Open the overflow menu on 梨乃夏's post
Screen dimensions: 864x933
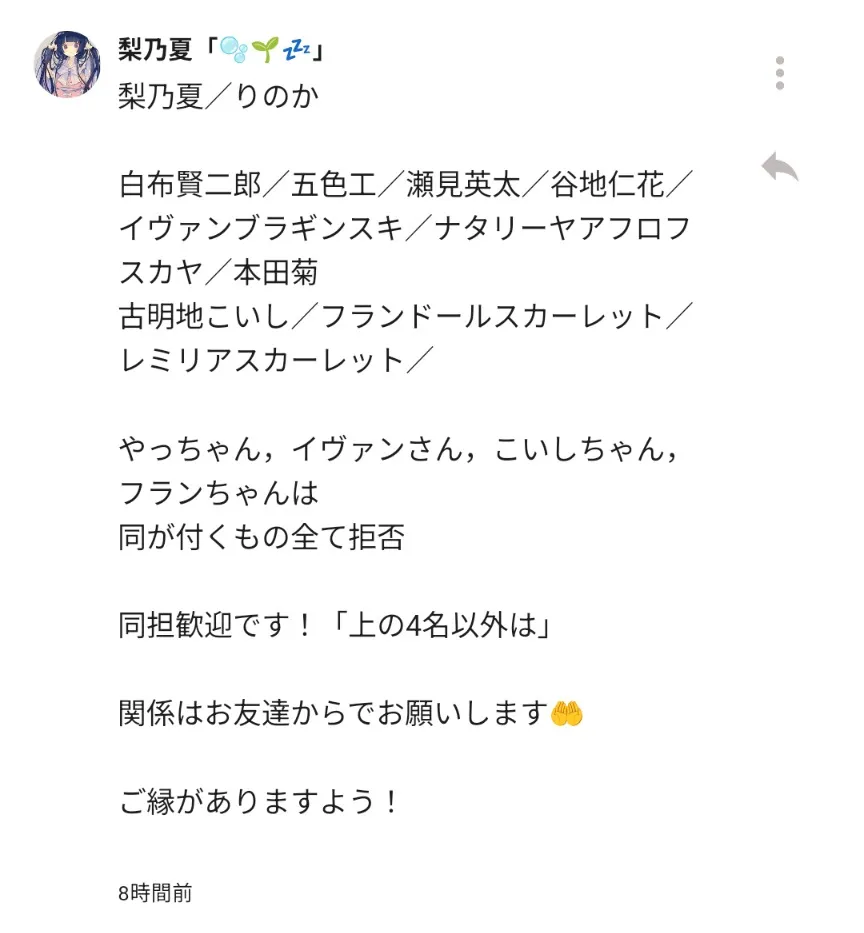click(x=779, y=73)
